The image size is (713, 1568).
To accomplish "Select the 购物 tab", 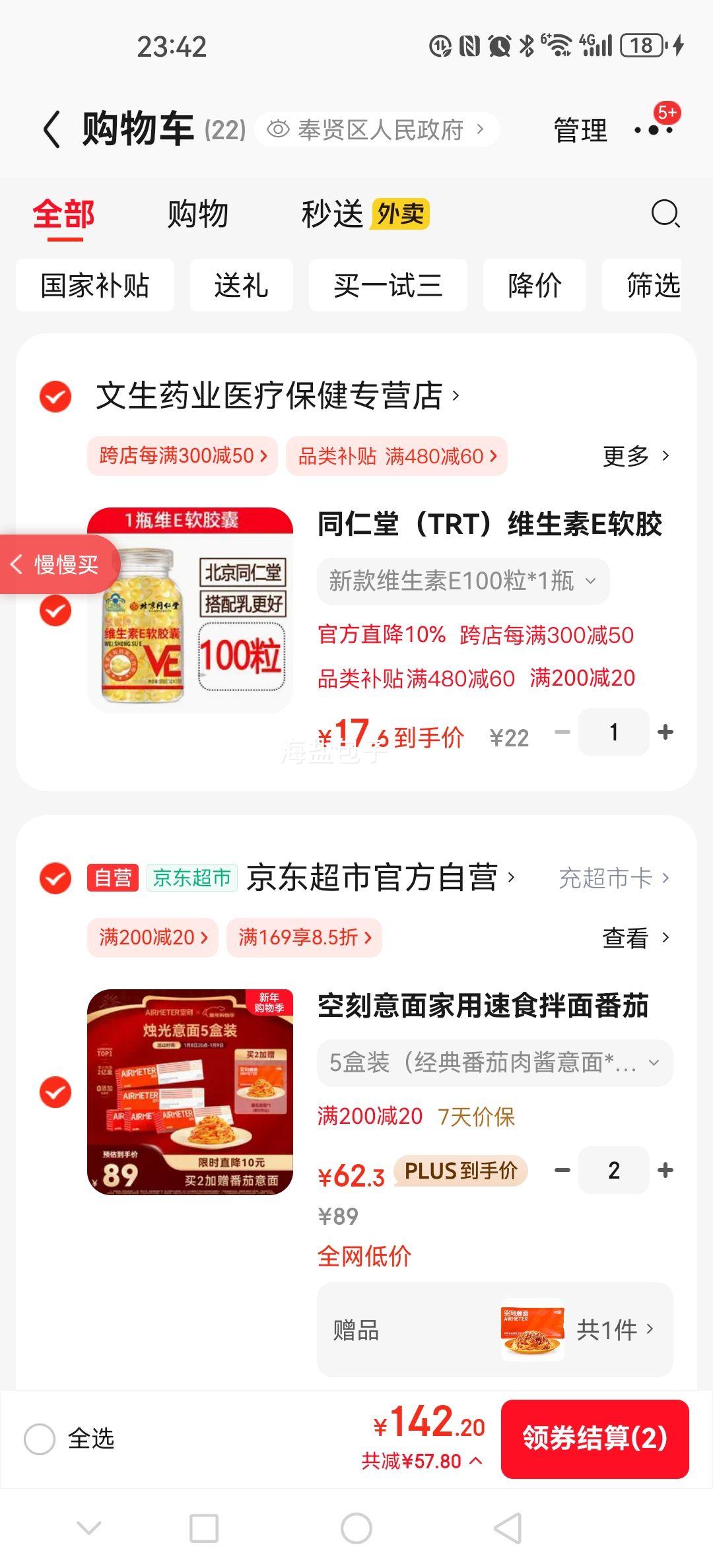I will pyautogui.click(x=198, y=214).
